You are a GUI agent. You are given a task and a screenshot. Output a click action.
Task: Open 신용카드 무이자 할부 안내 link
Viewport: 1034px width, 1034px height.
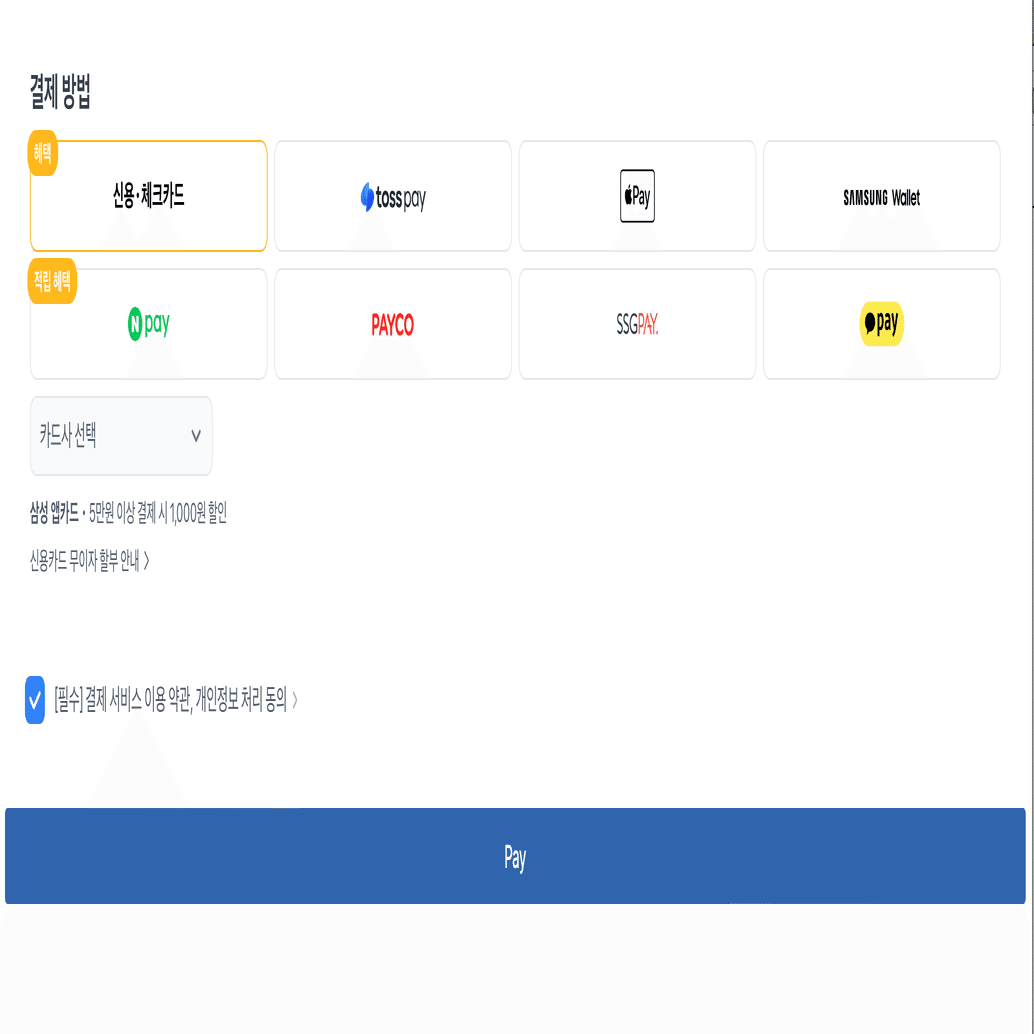click(x=90, y=561)
